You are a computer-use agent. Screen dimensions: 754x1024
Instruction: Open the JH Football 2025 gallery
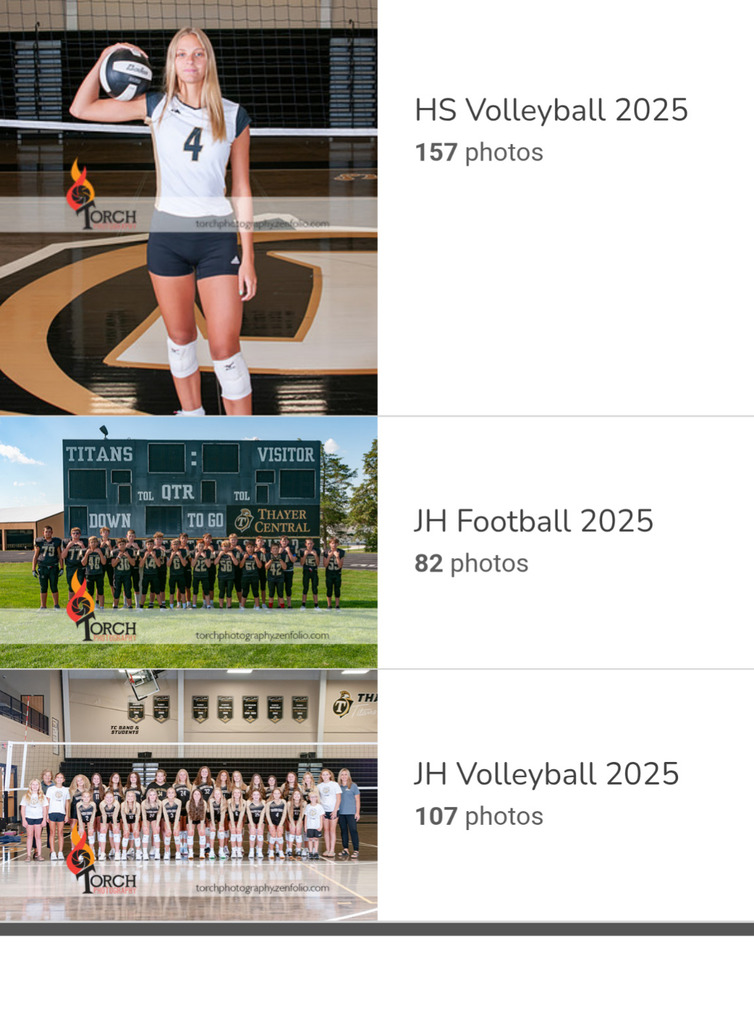[533, 521]
